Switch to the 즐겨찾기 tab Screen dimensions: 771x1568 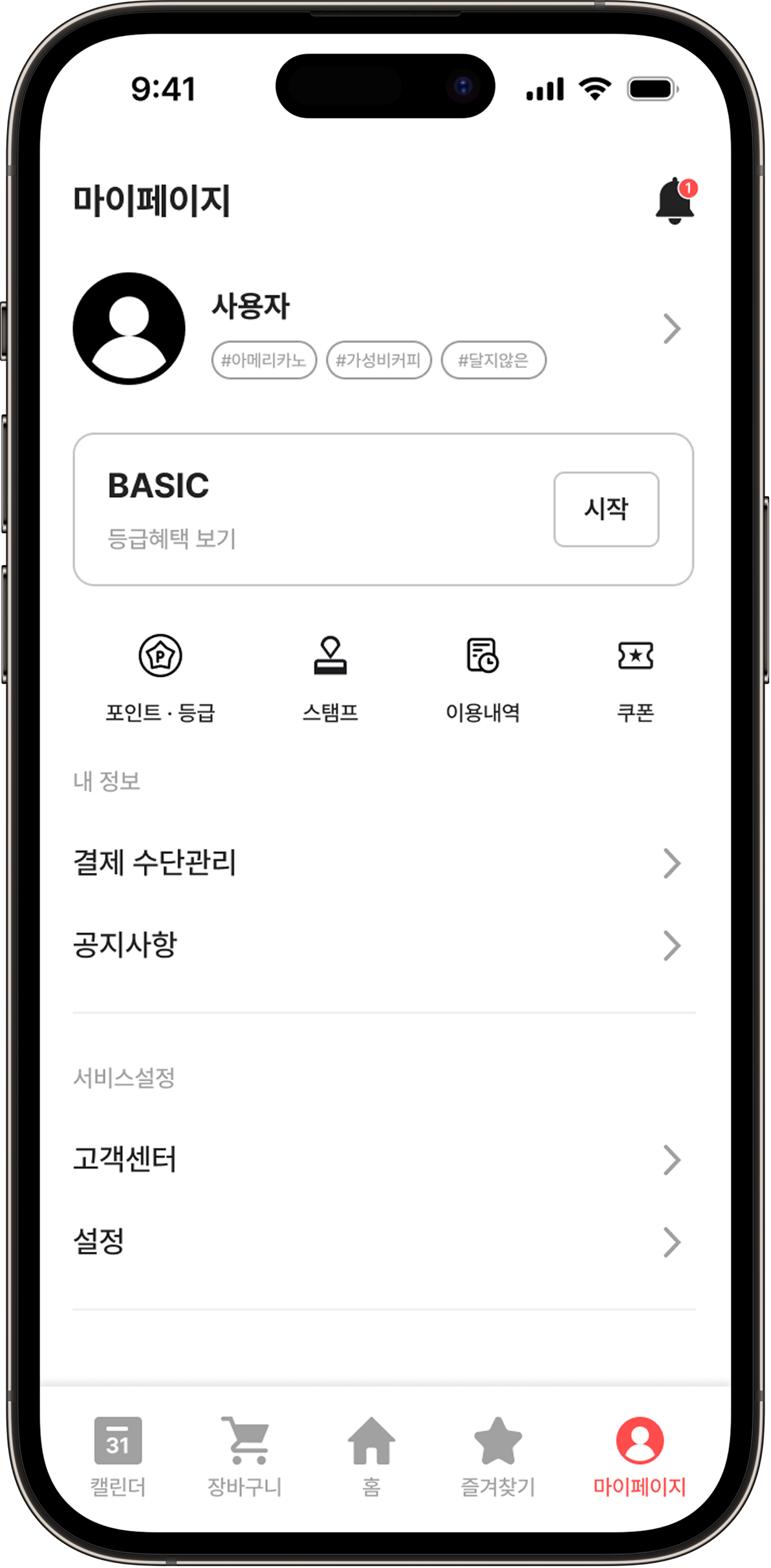pos(498,1456)
